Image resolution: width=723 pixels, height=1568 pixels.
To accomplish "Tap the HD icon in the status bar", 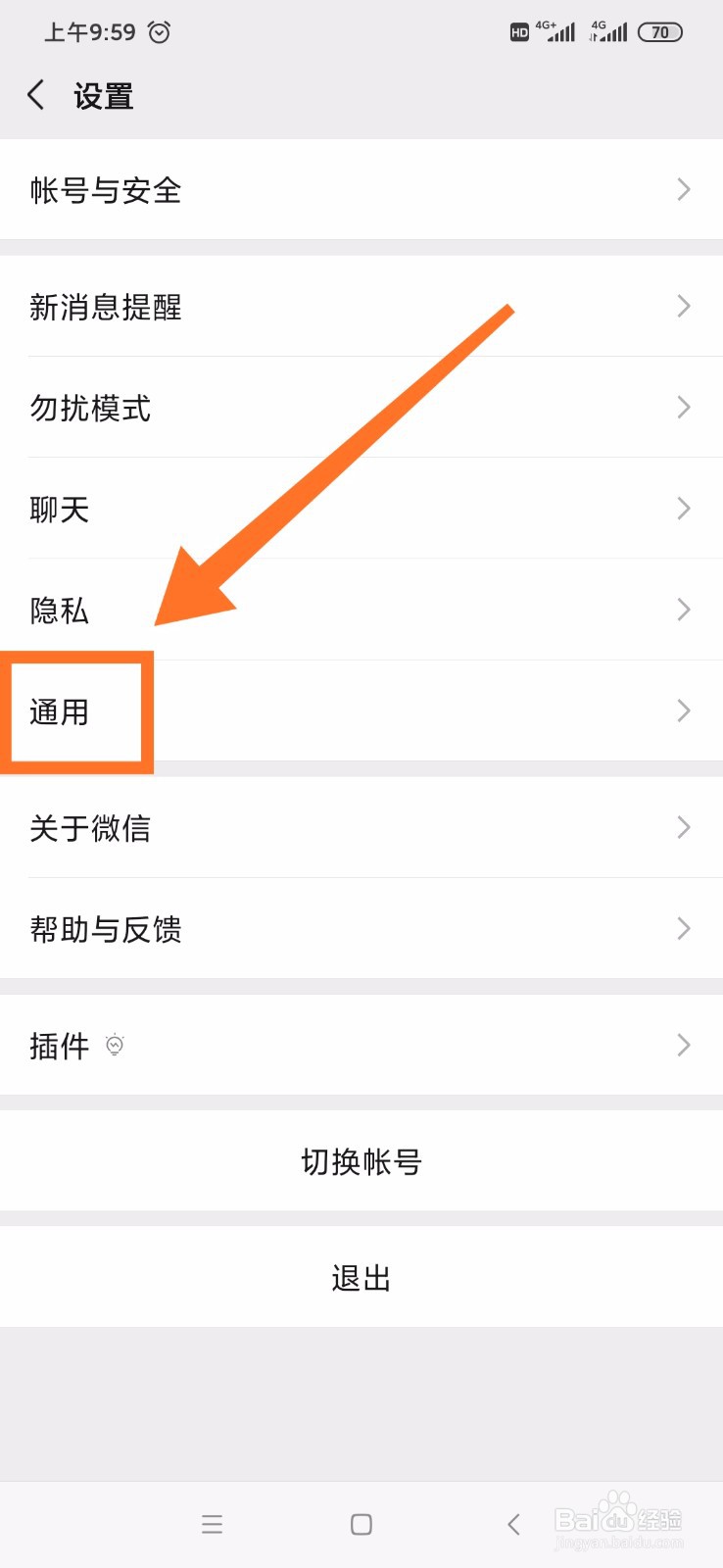I will tap(518, 32).
